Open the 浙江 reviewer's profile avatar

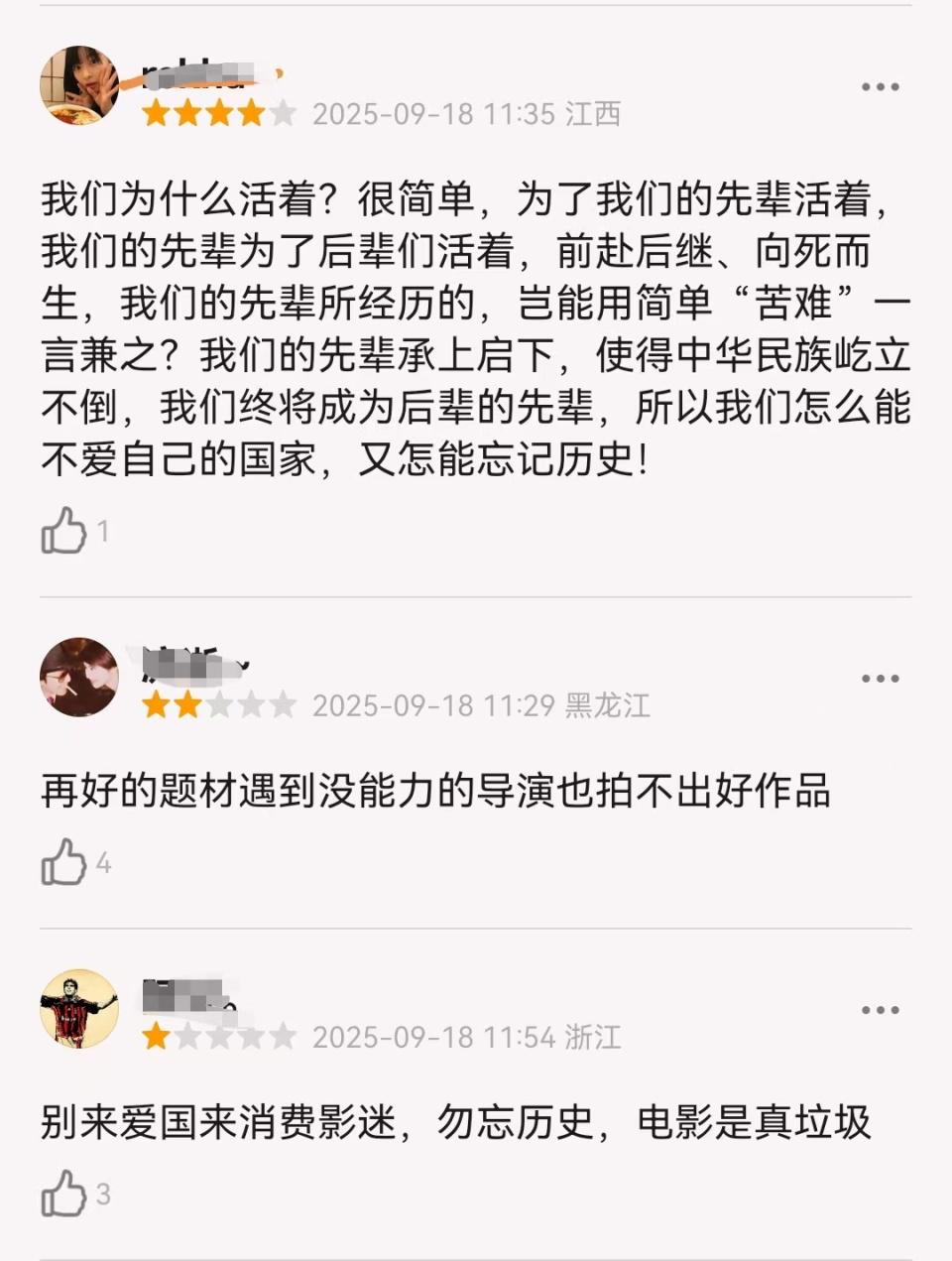click(x=78, y=1009)
